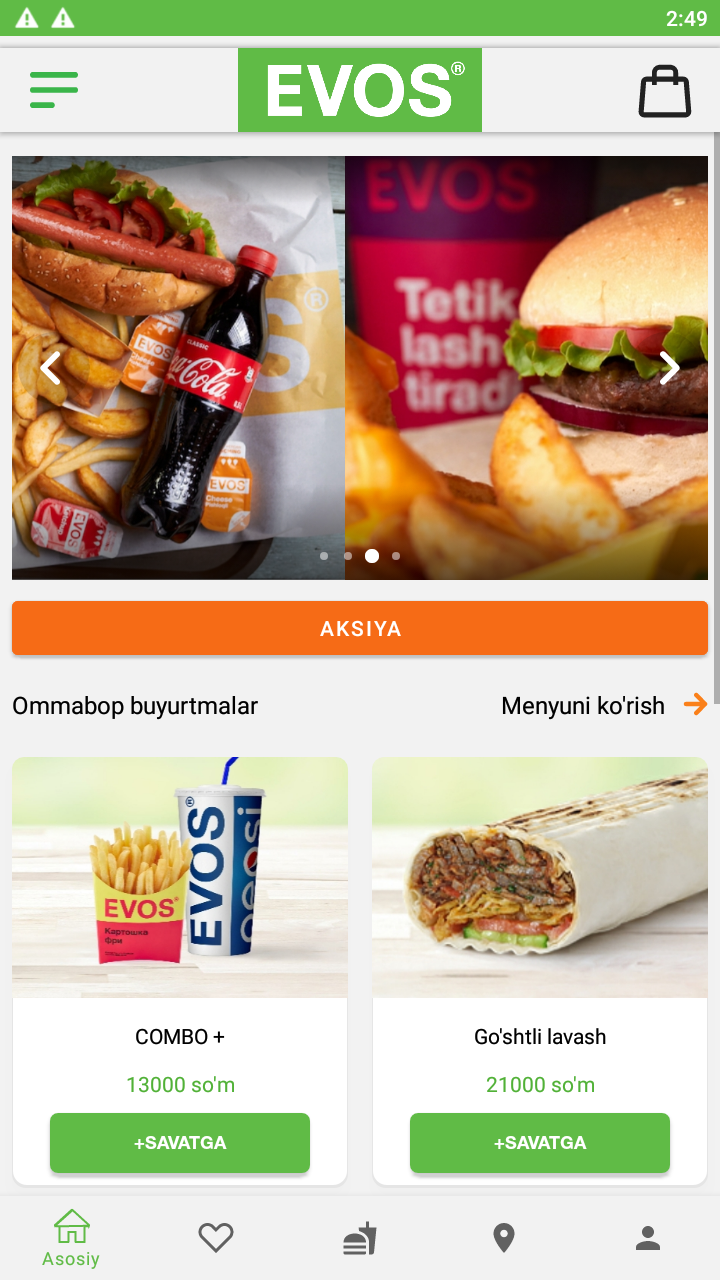This screenshot has width=720, height=1280.
Task: Open the locations pin tab
Action: [x=504, y=1238]
